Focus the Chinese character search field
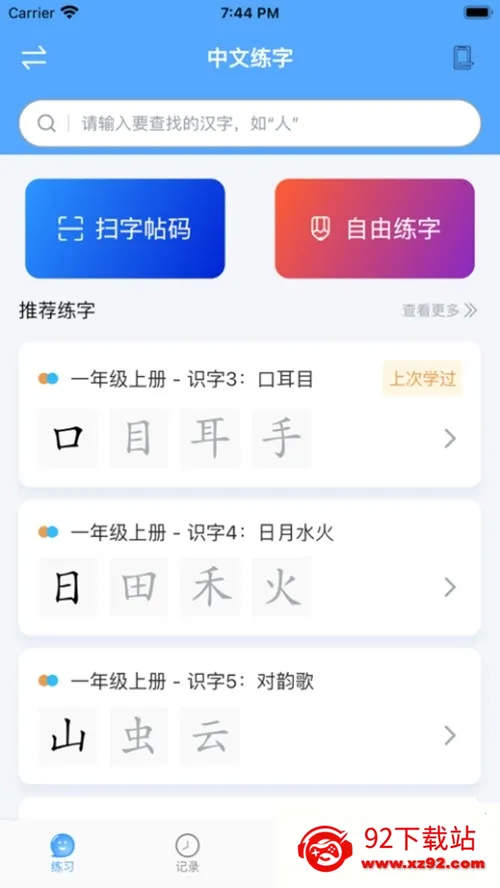500x888 pixels. click(250, 123)
